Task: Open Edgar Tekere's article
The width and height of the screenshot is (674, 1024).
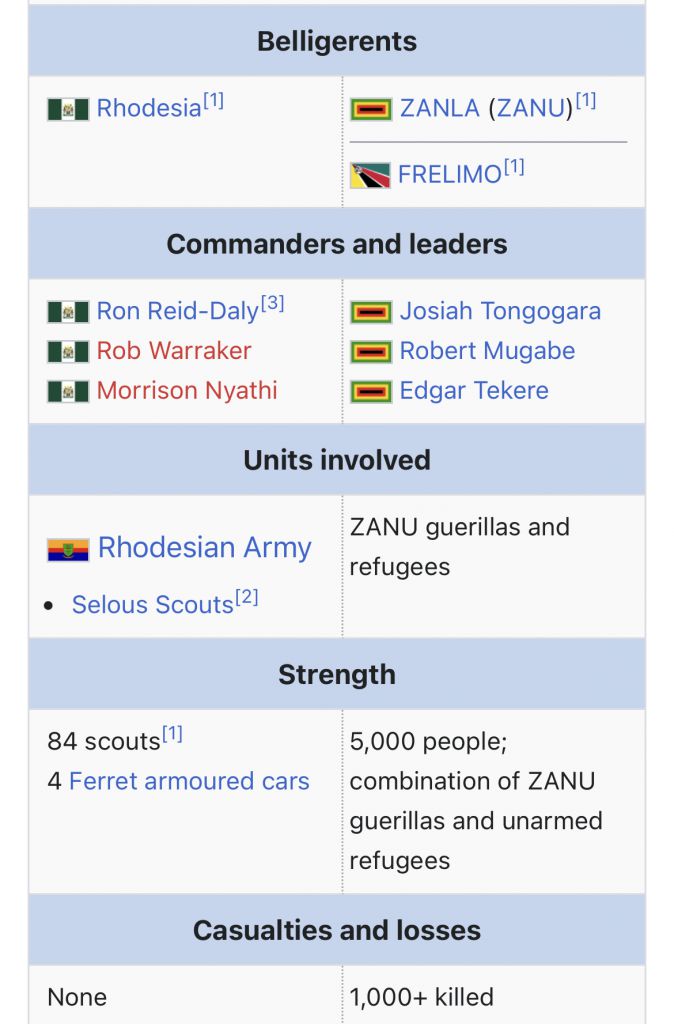Action: [x=474, y=391]
